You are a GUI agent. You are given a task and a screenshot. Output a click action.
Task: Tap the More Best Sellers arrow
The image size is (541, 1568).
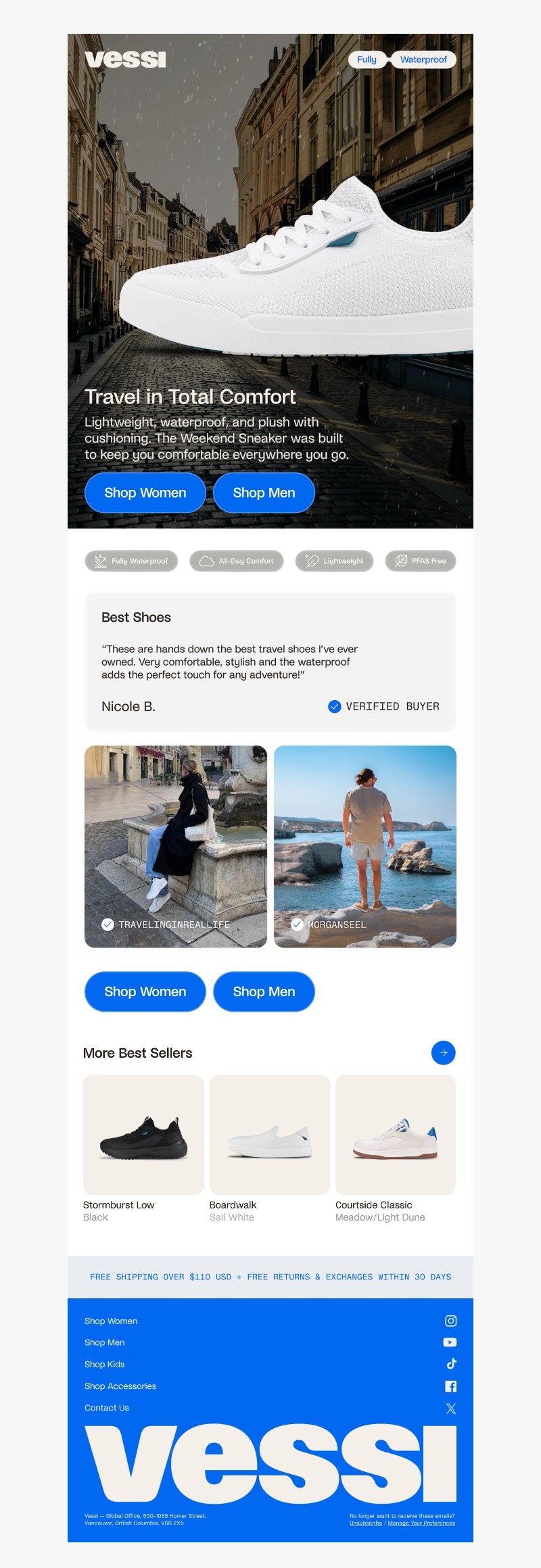(x=443, y=1053)
